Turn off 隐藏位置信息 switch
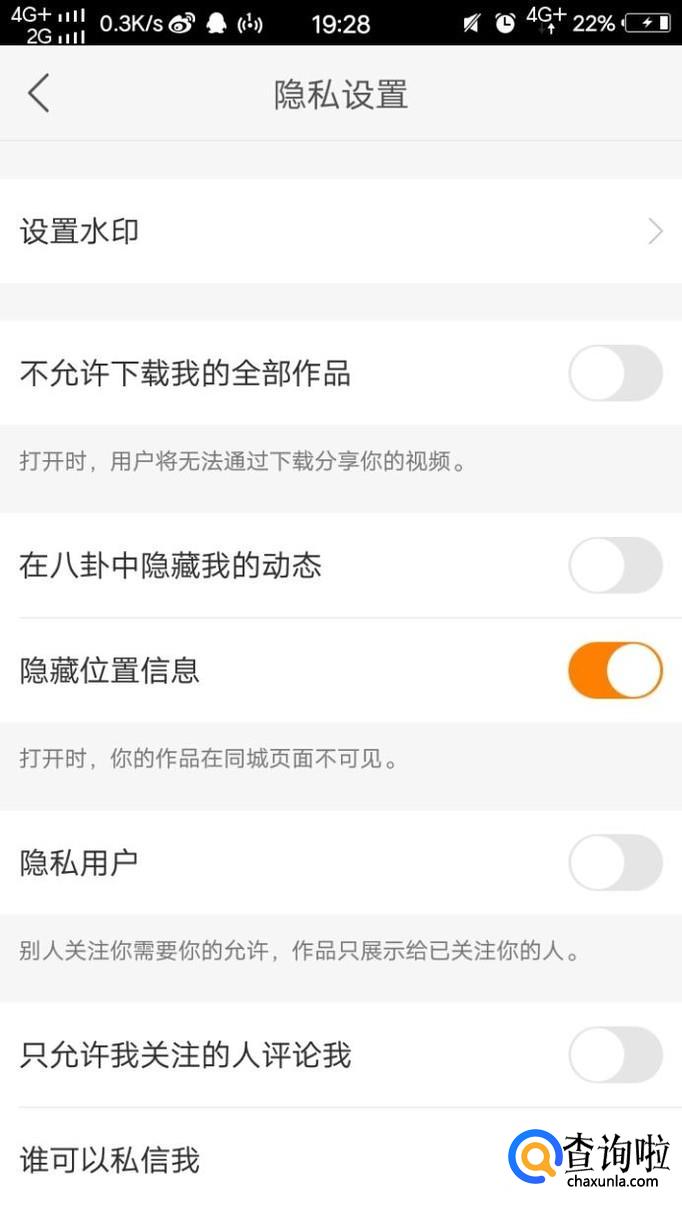This screenshot has width=682, height=1212. pyautogui.click(x=615, y=670)
